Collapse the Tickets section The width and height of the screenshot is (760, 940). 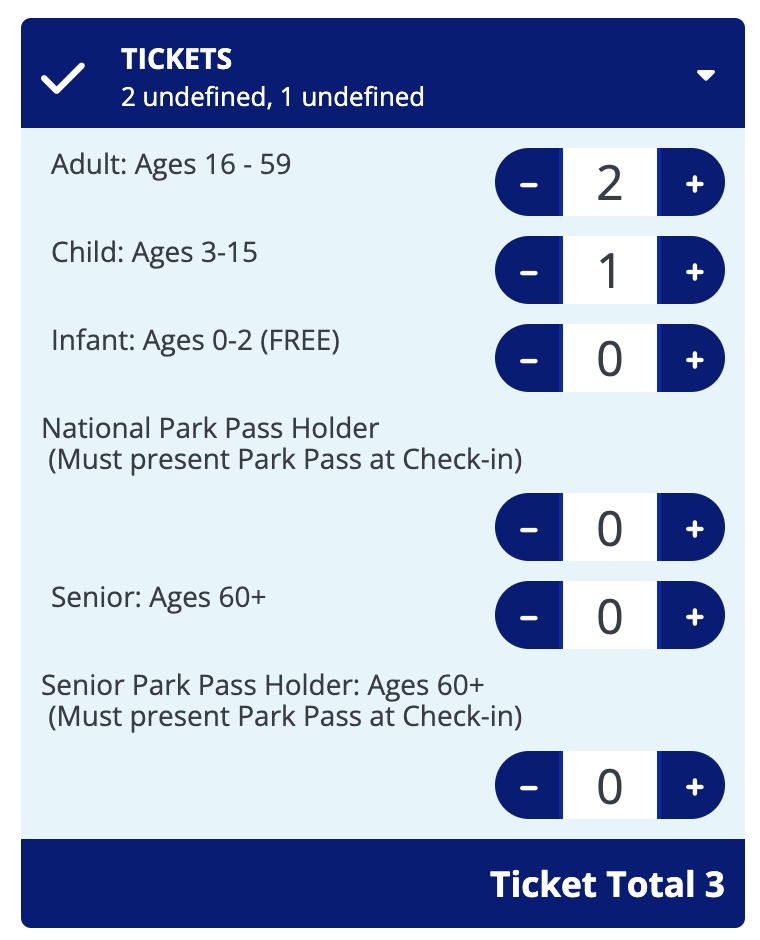pyautogui.click(x=706, y=76)
